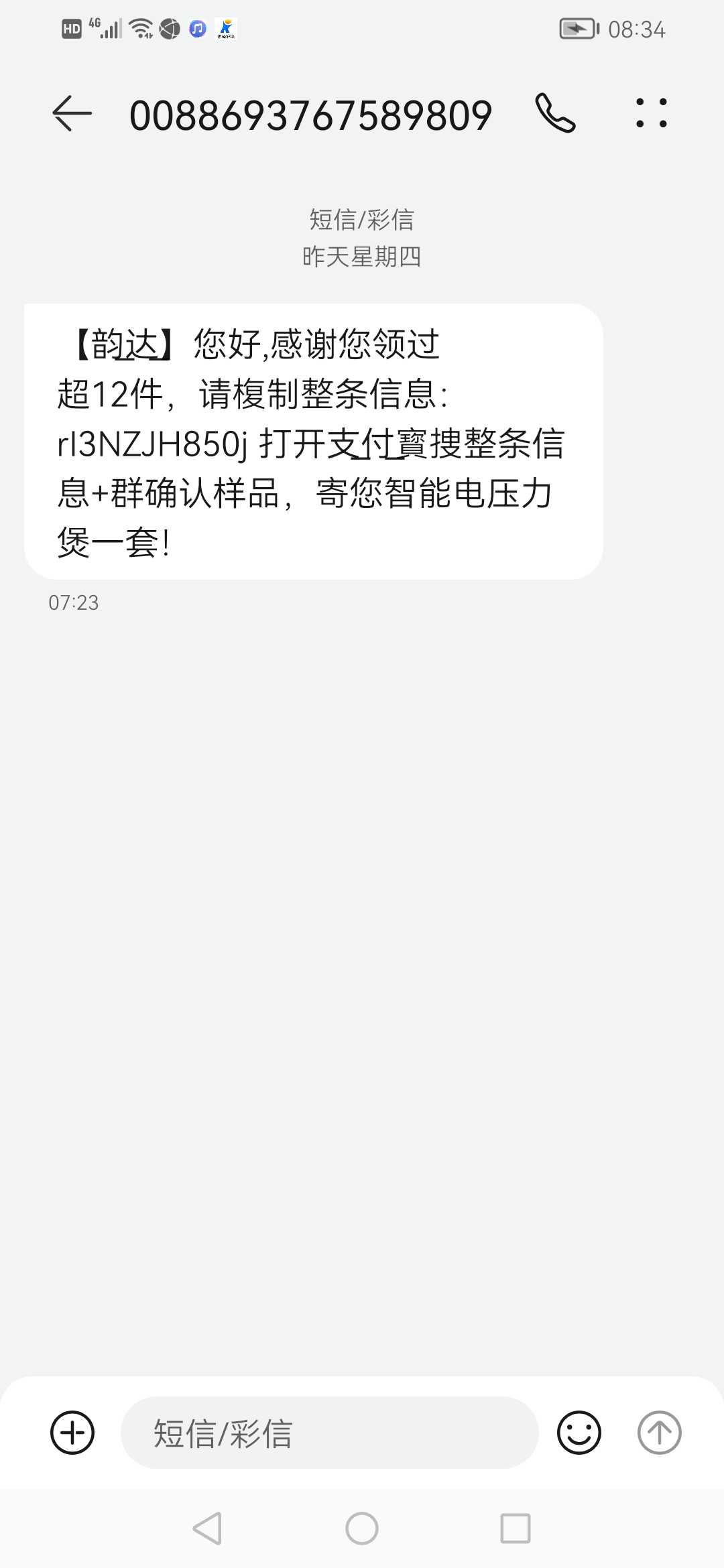Open the emoji smiley picker

click(579, 1433)
